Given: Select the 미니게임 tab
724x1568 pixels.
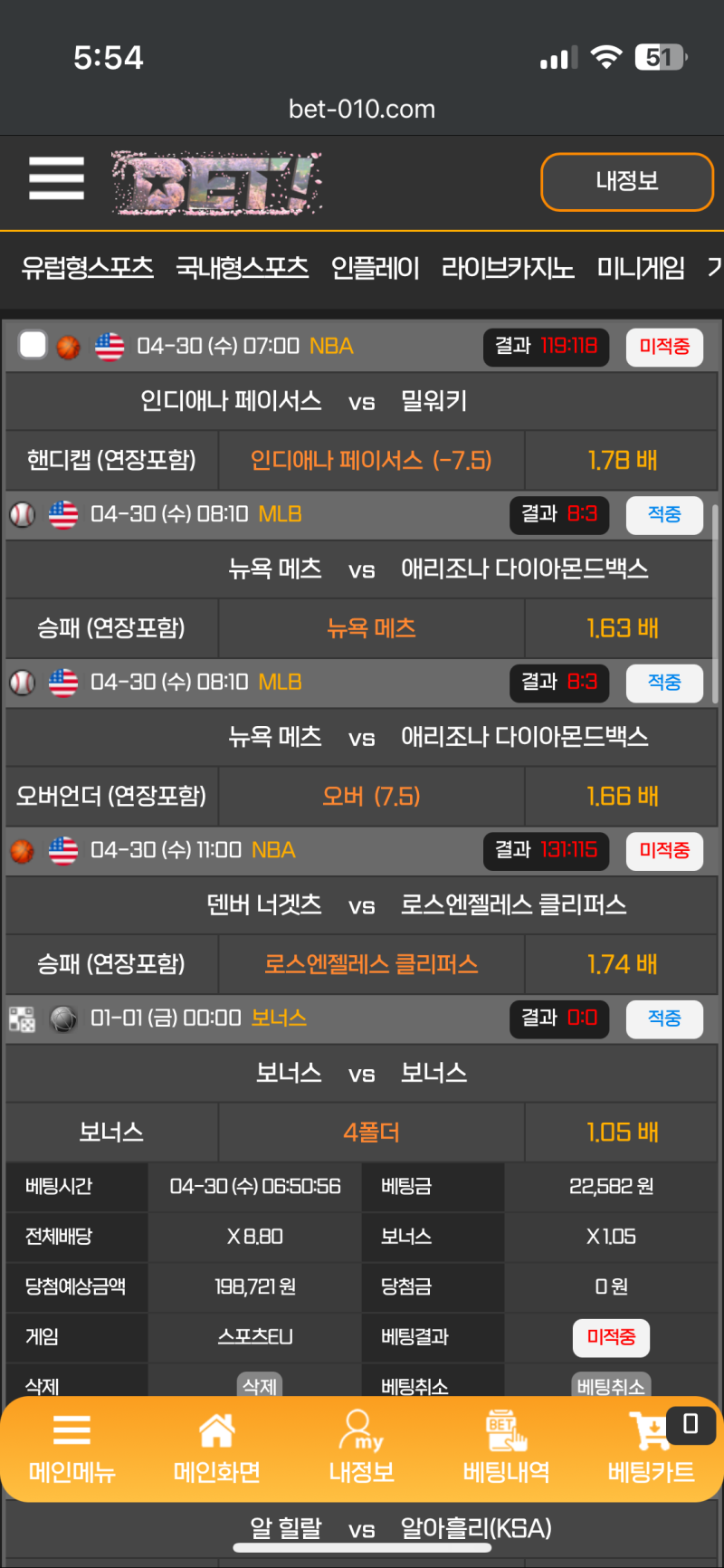Looking at the screenshot, I should tap(641, 268).
